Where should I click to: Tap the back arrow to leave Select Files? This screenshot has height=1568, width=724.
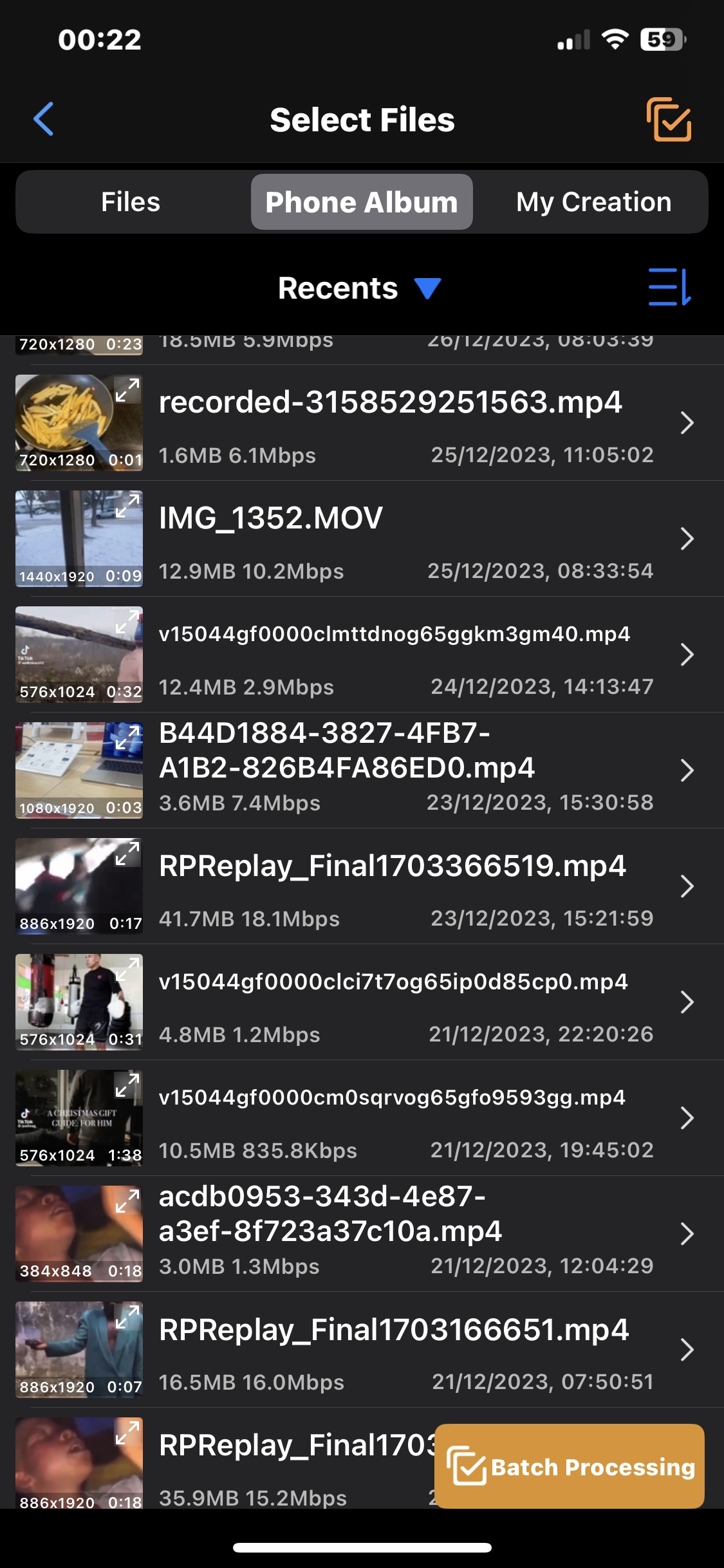click(x=42, y=120)
